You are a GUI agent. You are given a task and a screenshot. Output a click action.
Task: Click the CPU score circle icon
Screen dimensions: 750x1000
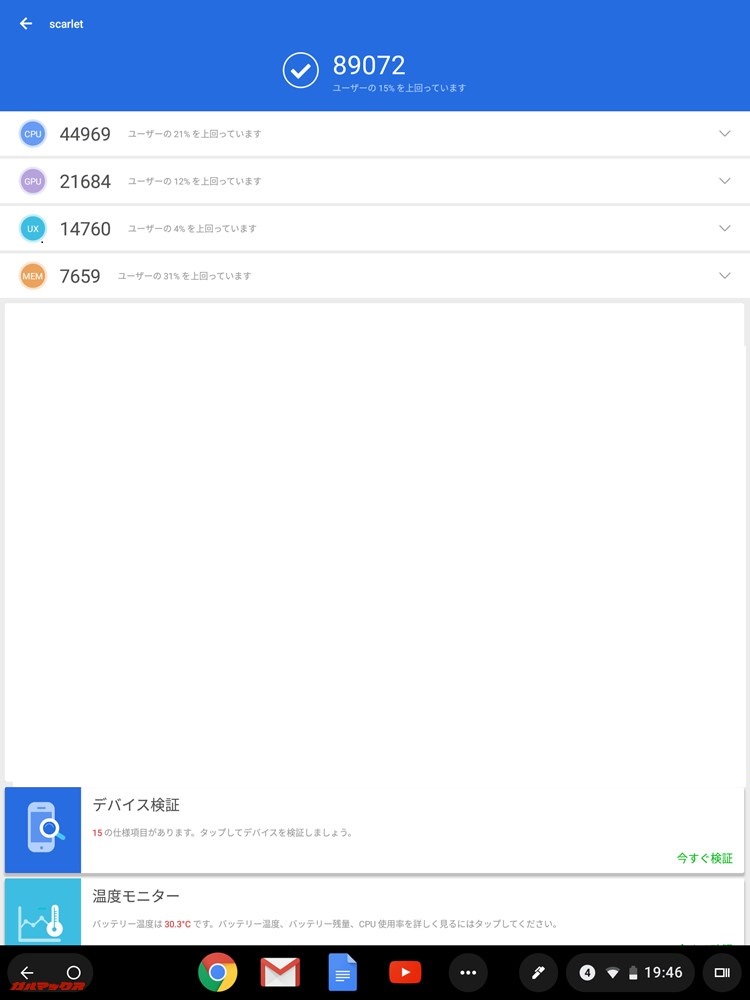tap(32, 133)
